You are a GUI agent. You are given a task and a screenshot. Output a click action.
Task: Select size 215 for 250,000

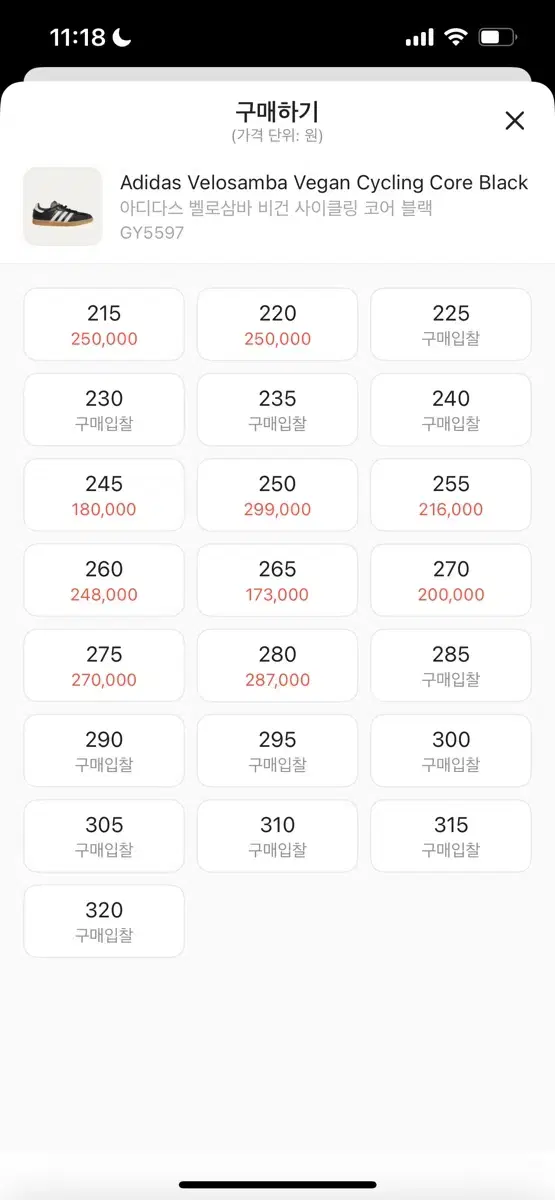tap(104, 325)
